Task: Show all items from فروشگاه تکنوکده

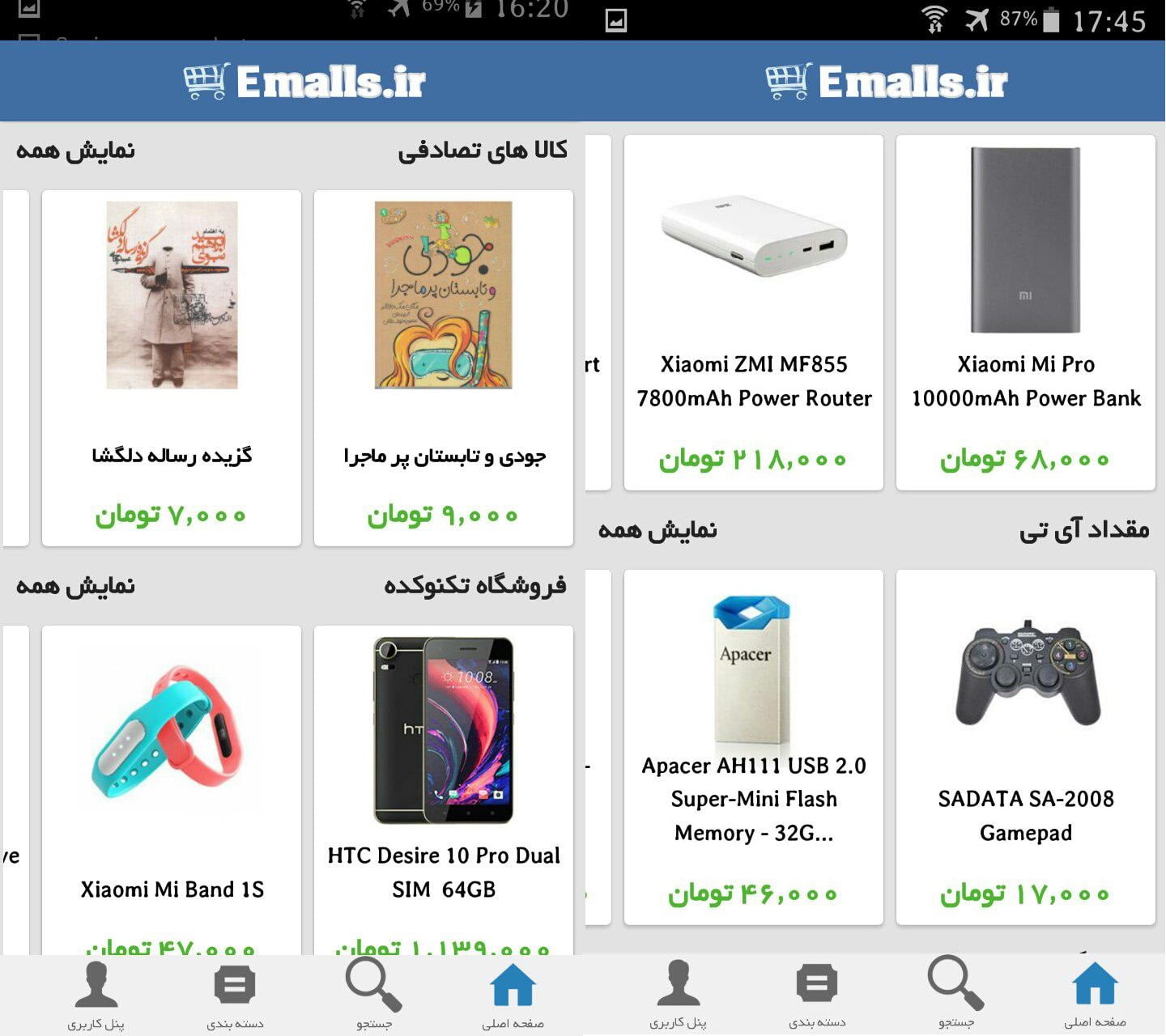Action: coord(75,586)
